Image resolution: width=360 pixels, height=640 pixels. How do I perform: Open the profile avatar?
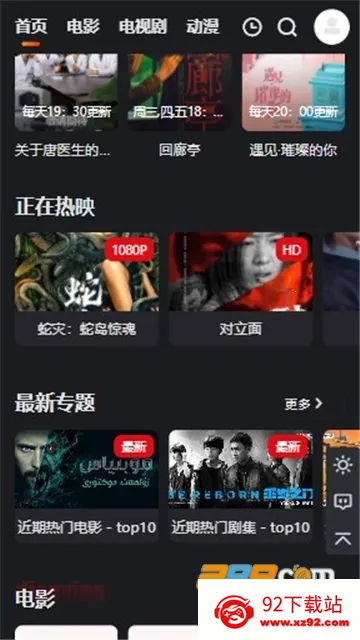(331, 27)
